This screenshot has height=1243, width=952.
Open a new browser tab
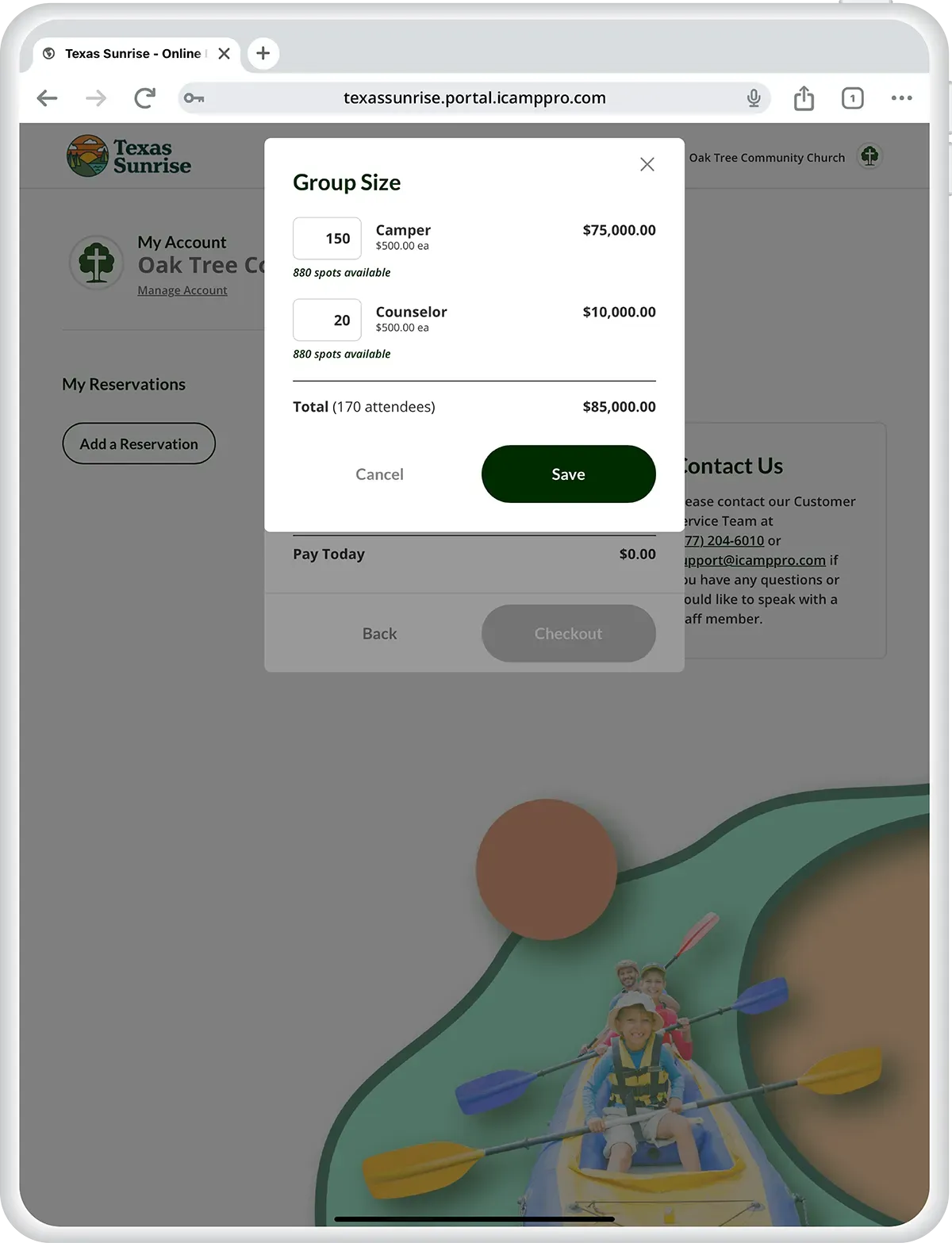pos(263,53)
